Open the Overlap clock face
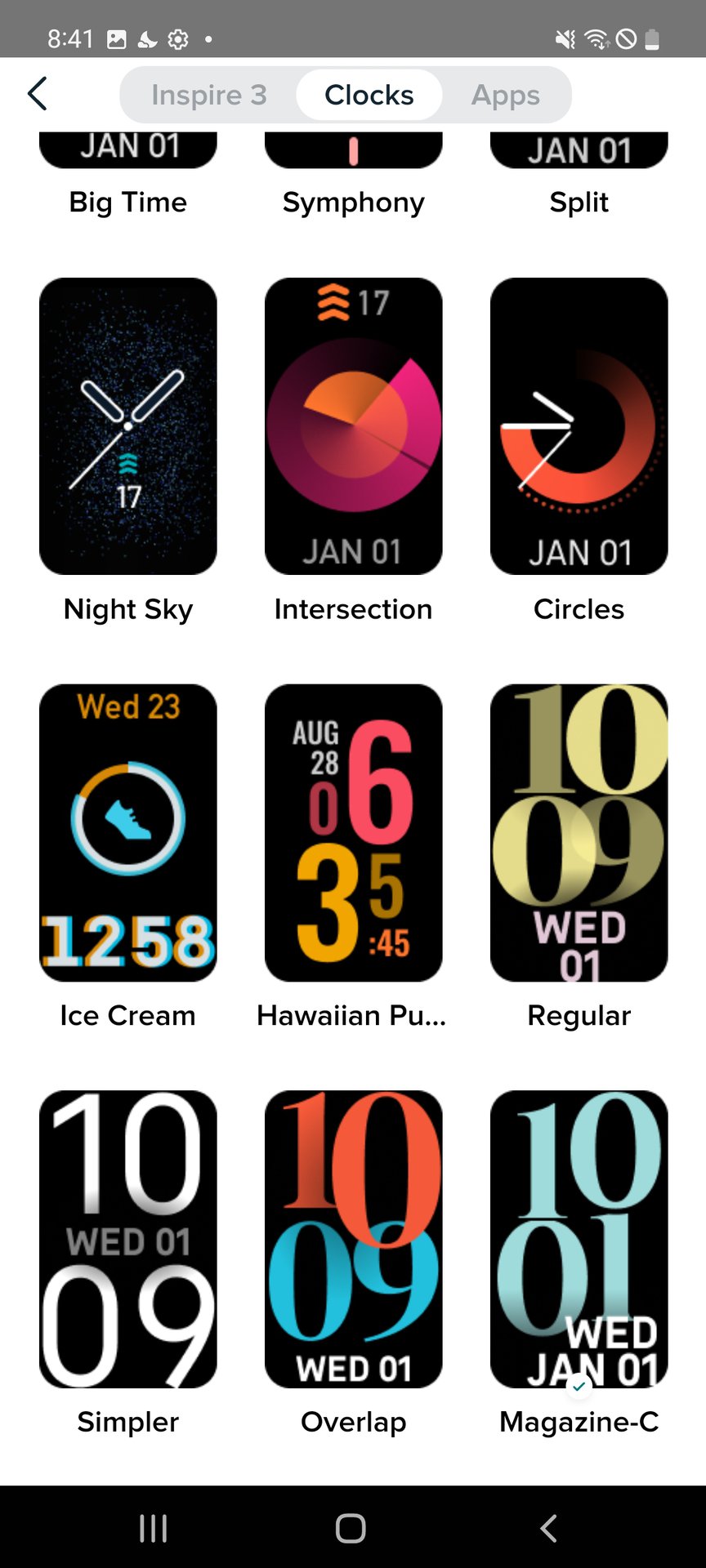This screenshot has height=1568, width=706. pos(353,1239)
